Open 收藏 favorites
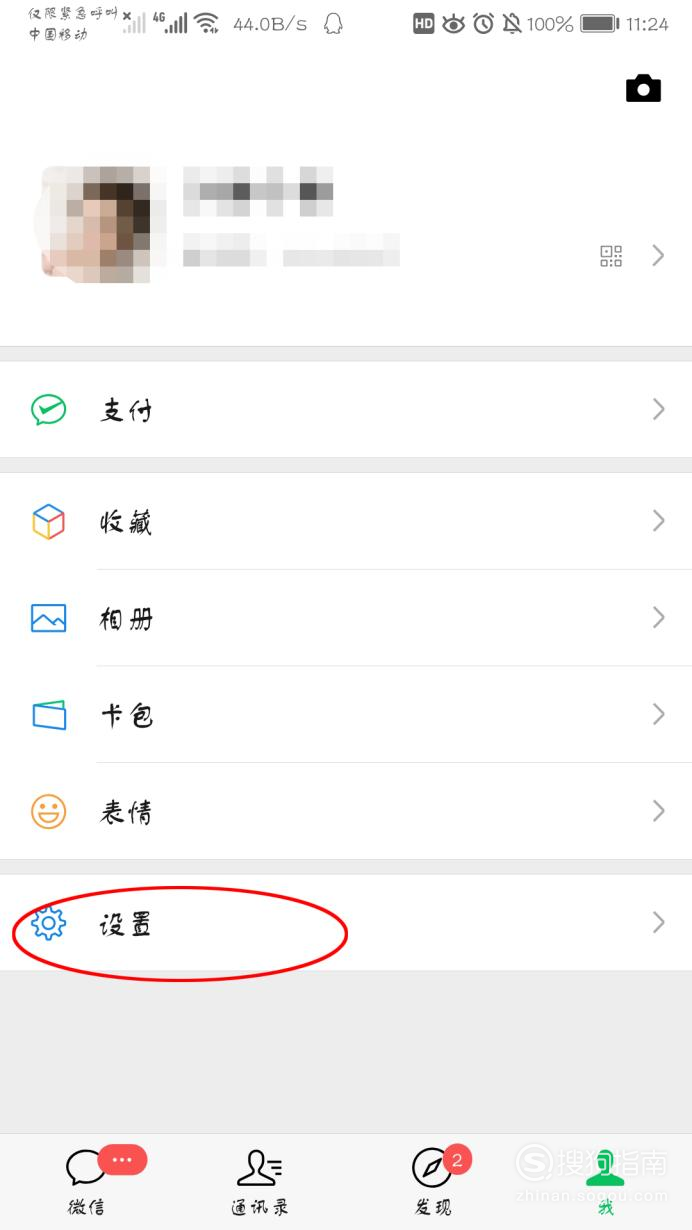 pyautogui.click(x=346, y=521)
